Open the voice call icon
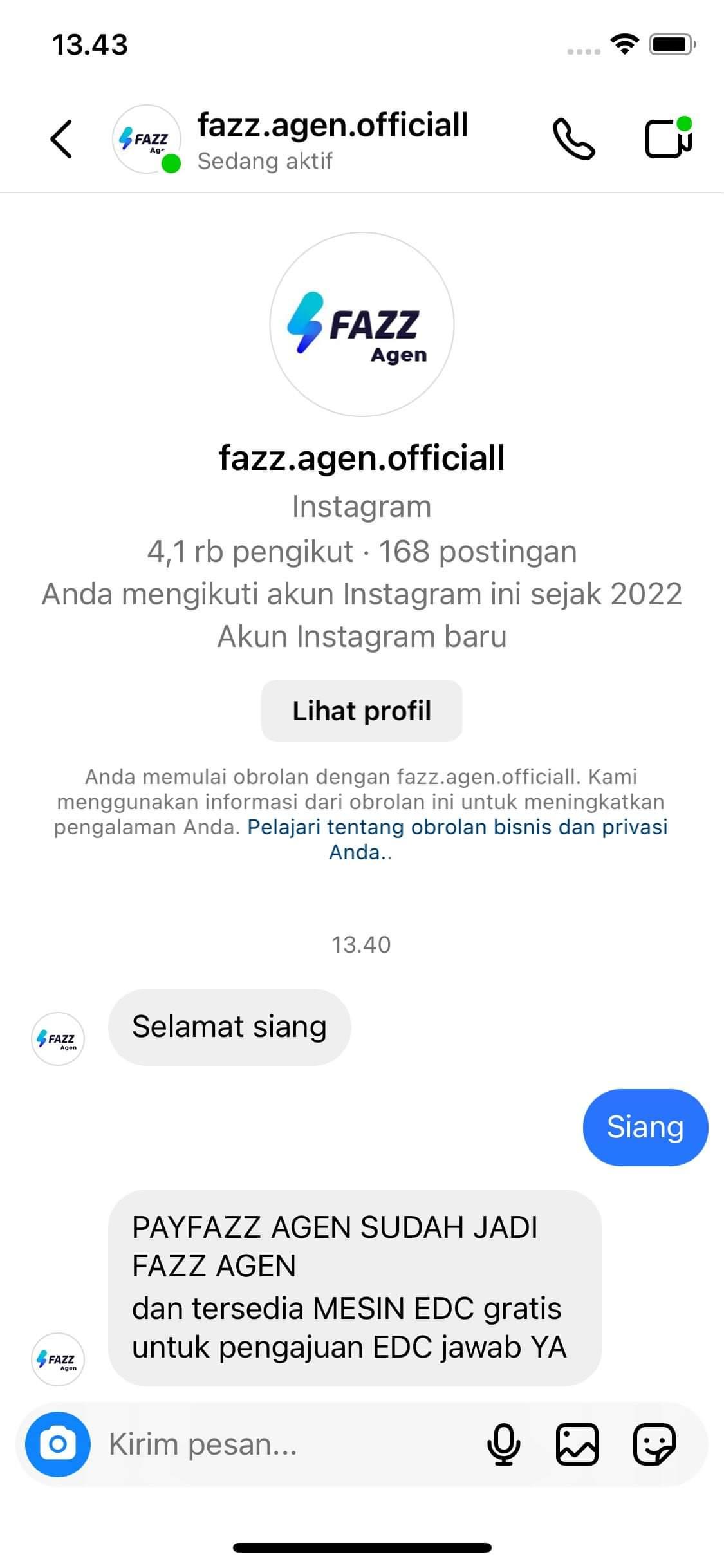The image size is (724, 1568). pos(573,140)
